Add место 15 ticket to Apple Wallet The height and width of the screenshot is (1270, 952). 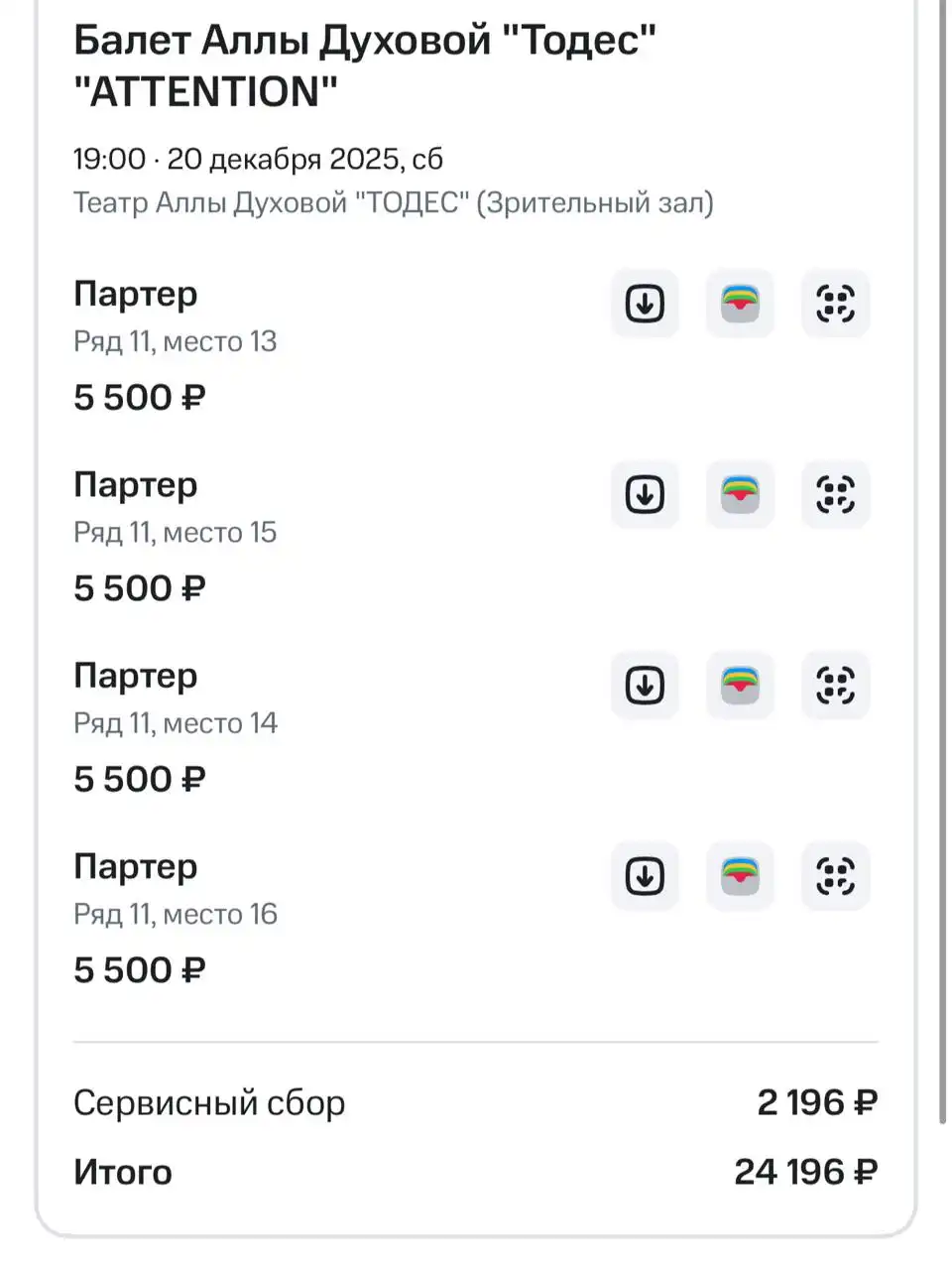click(x=740, y=494)
